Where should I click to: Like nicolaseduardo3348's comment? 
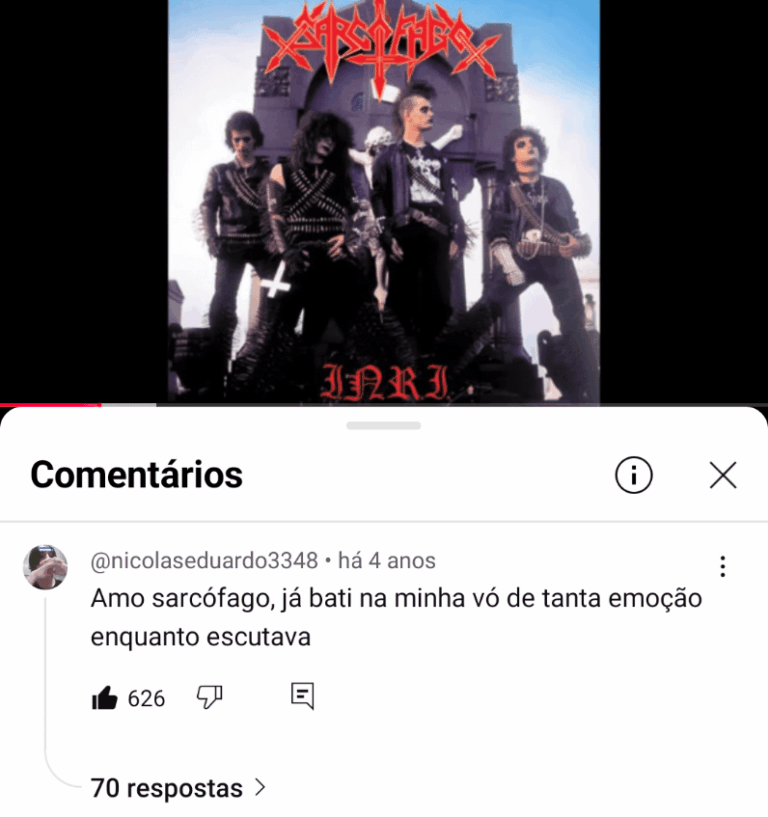pyautogui.click(x=105, y=698)
